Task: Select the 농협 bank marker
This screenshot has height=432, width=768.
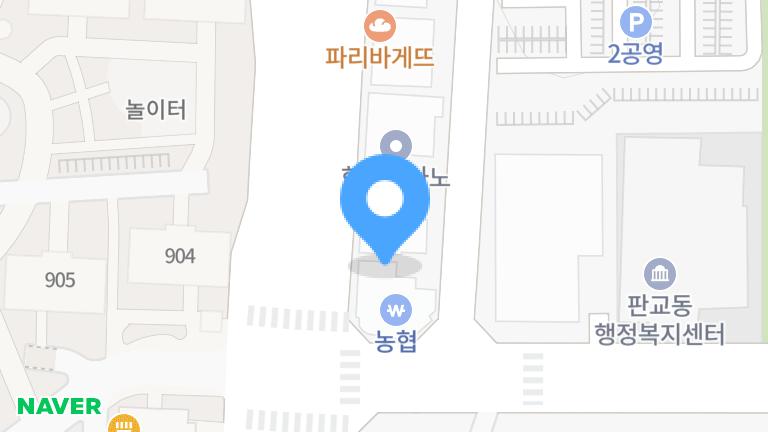Action: pyautogui.click(x=396, y=308)
